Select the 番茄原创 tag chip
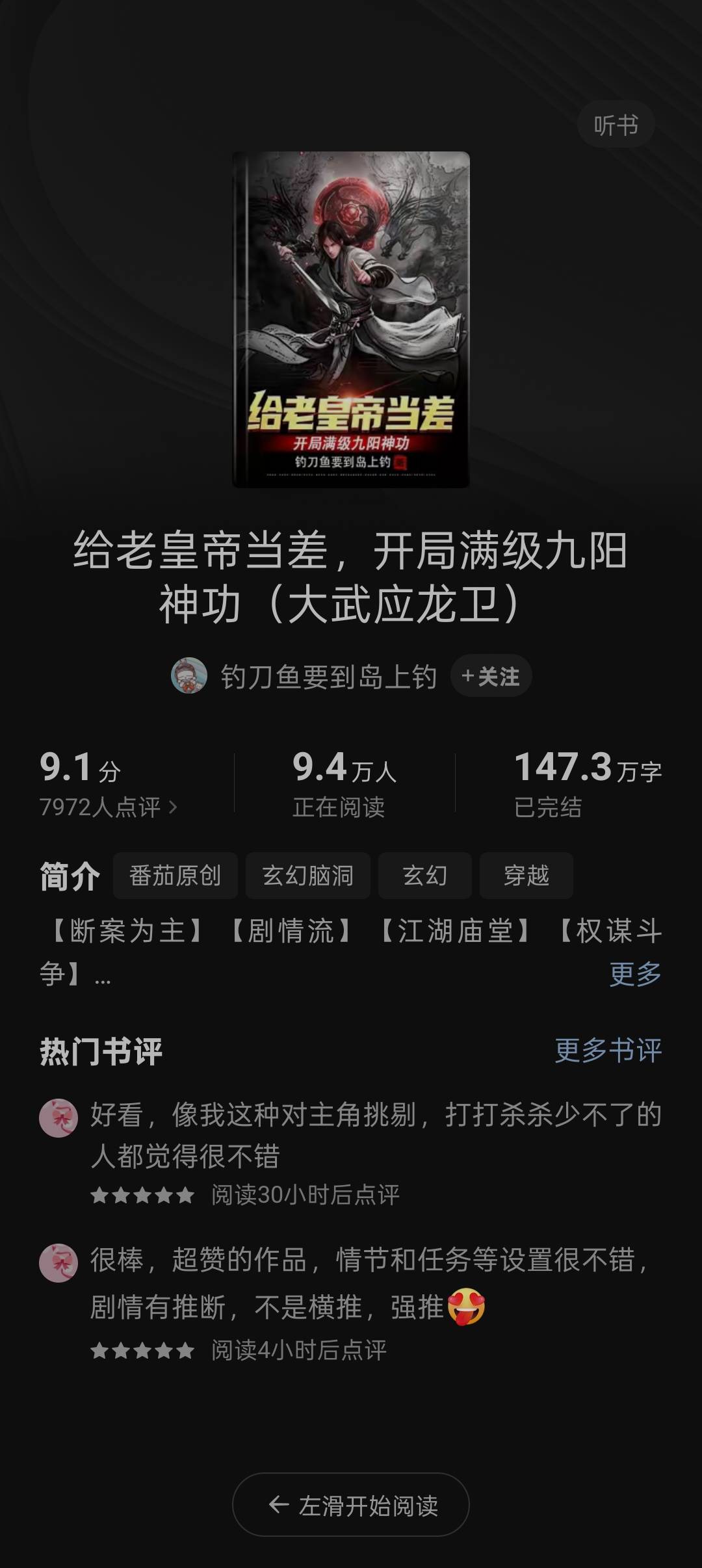 pyautogui.click(x=175, y=876)
